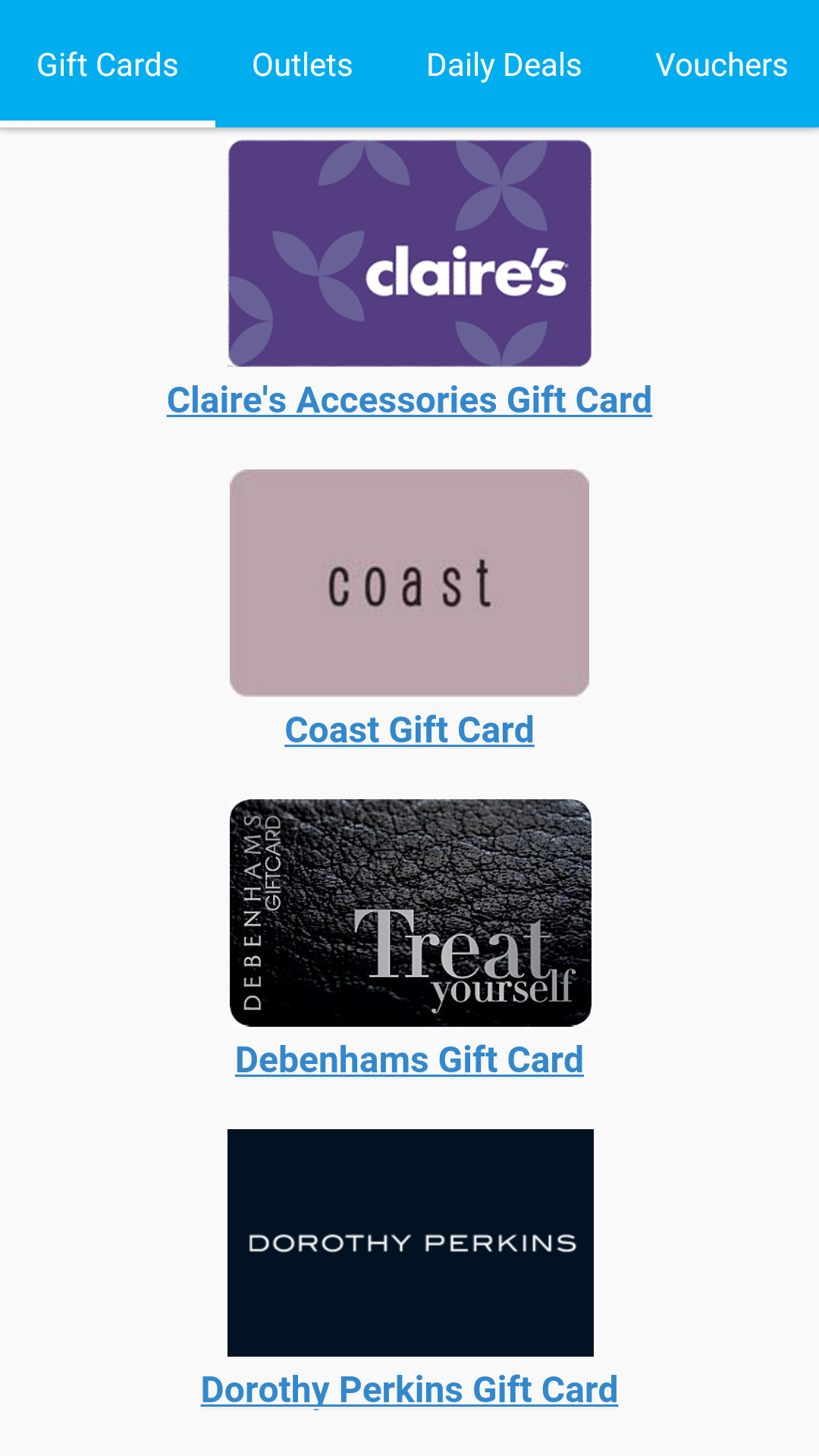The image size is (819, 1456).
Task: Open the Claire's Accessories Gift Card link
Action: (x=409, y=400)
